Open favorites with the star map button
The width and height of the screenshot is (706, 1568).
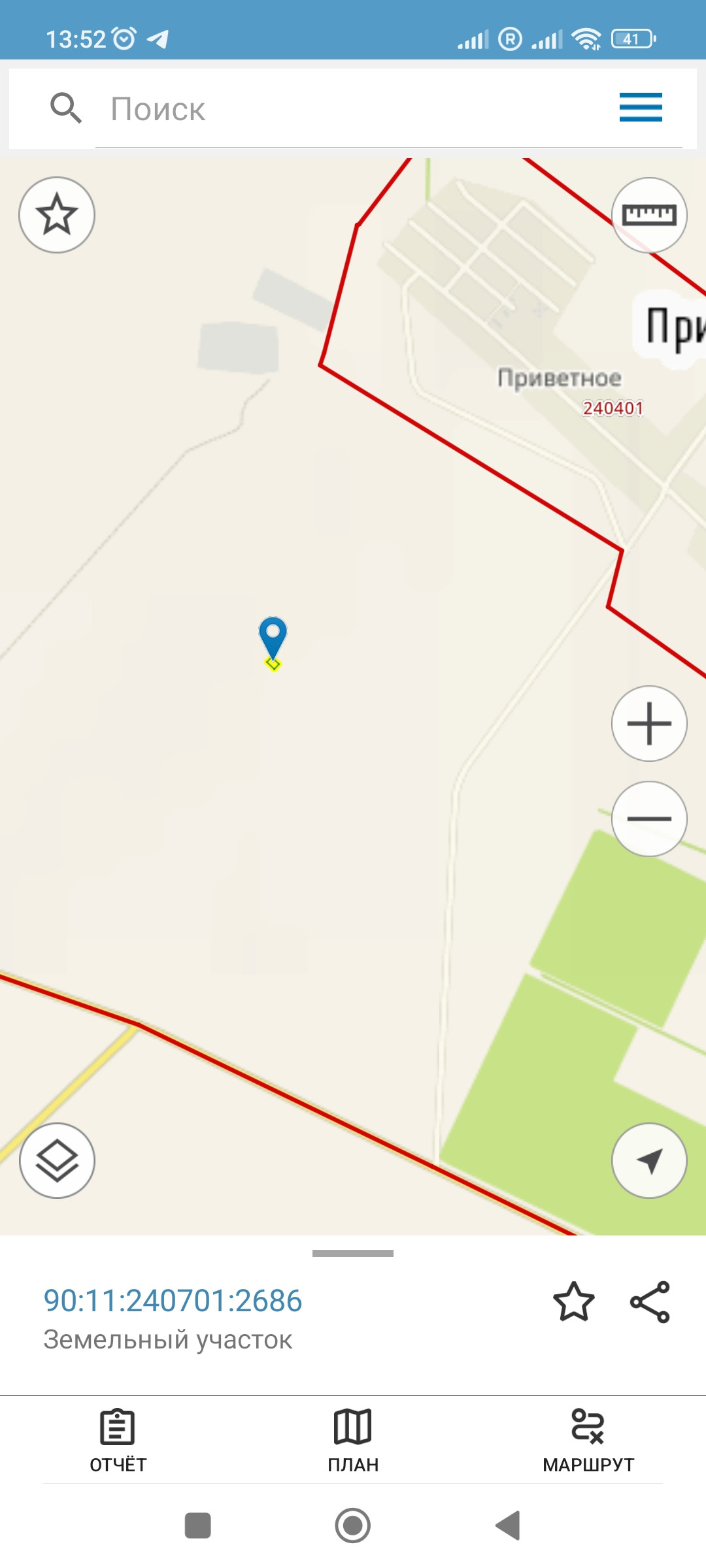57,214
